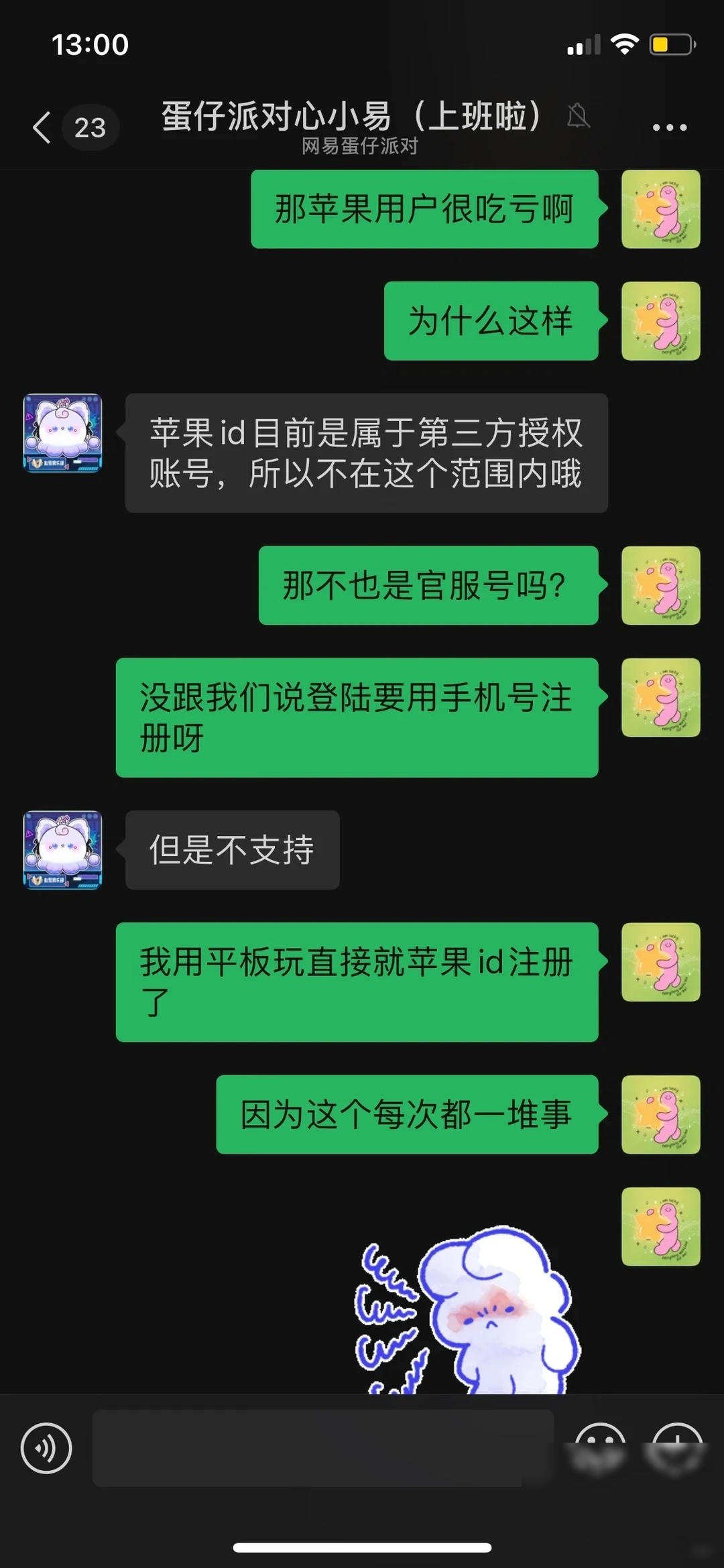Tap the message text input box
This screenshot has height=1568, width=724.
coord(323,1448)
